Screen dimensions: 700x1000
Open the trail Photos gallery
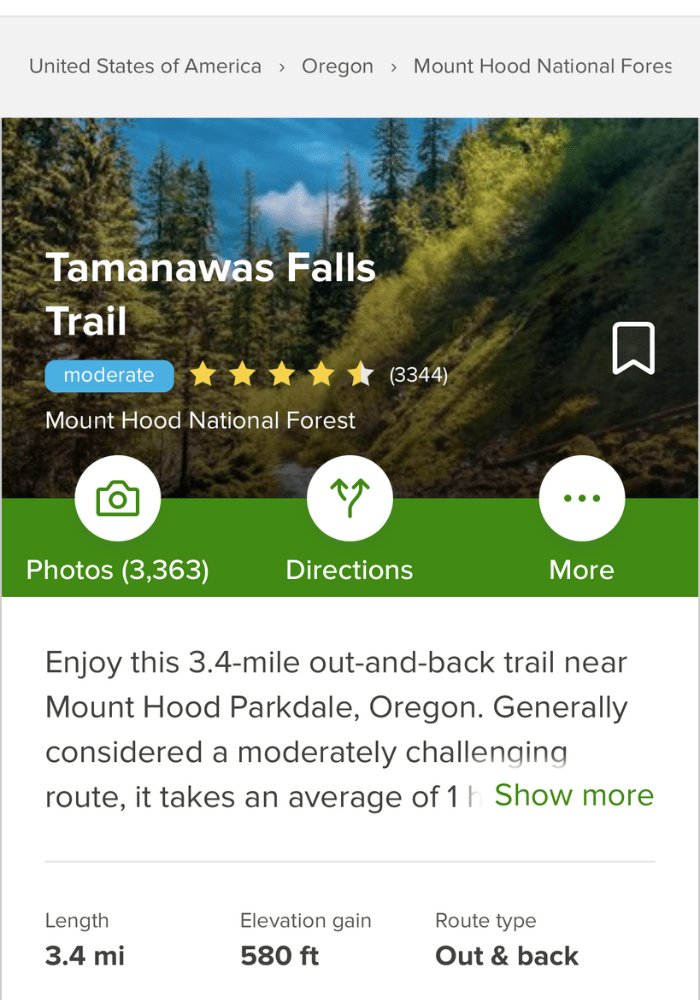[118, 498]
